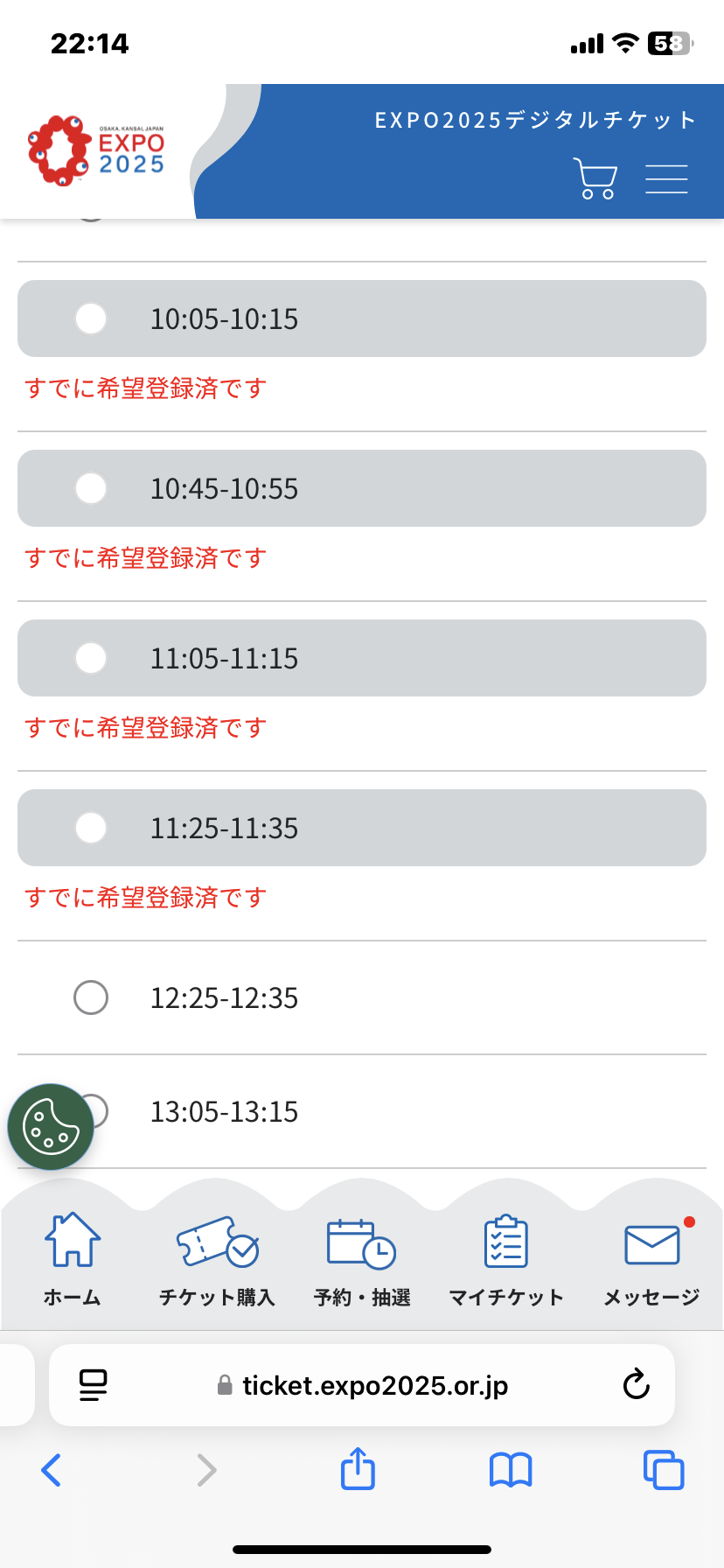Switch to the チケット購入 tab
Image resolution: width=724 pixels, height=1568 pixels.
217,1260
